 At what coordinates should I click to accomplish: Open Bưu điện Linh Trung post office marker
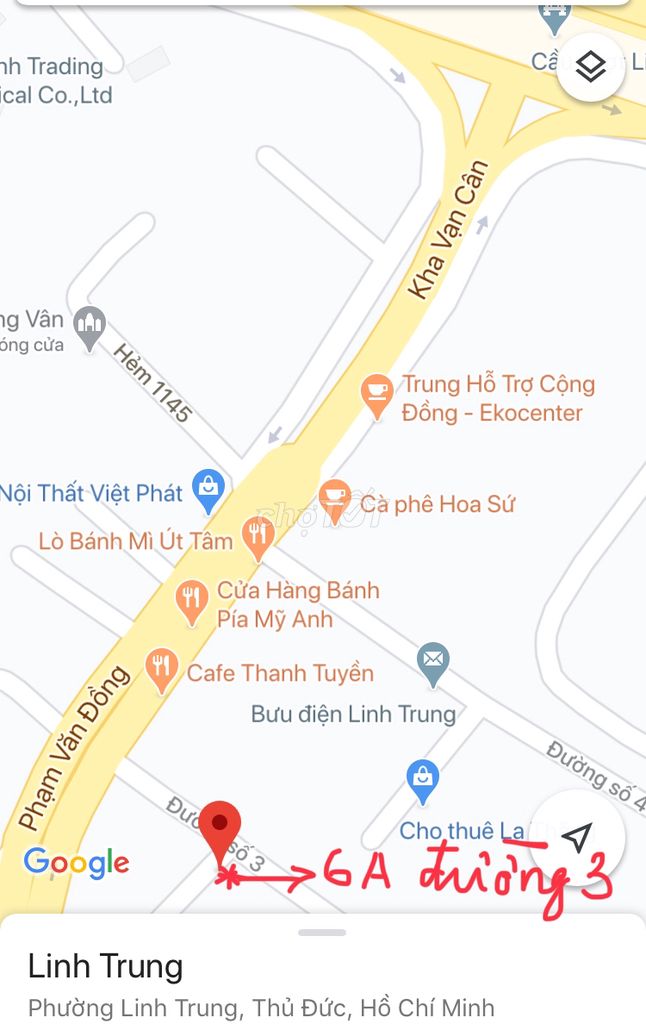(433, 663)
